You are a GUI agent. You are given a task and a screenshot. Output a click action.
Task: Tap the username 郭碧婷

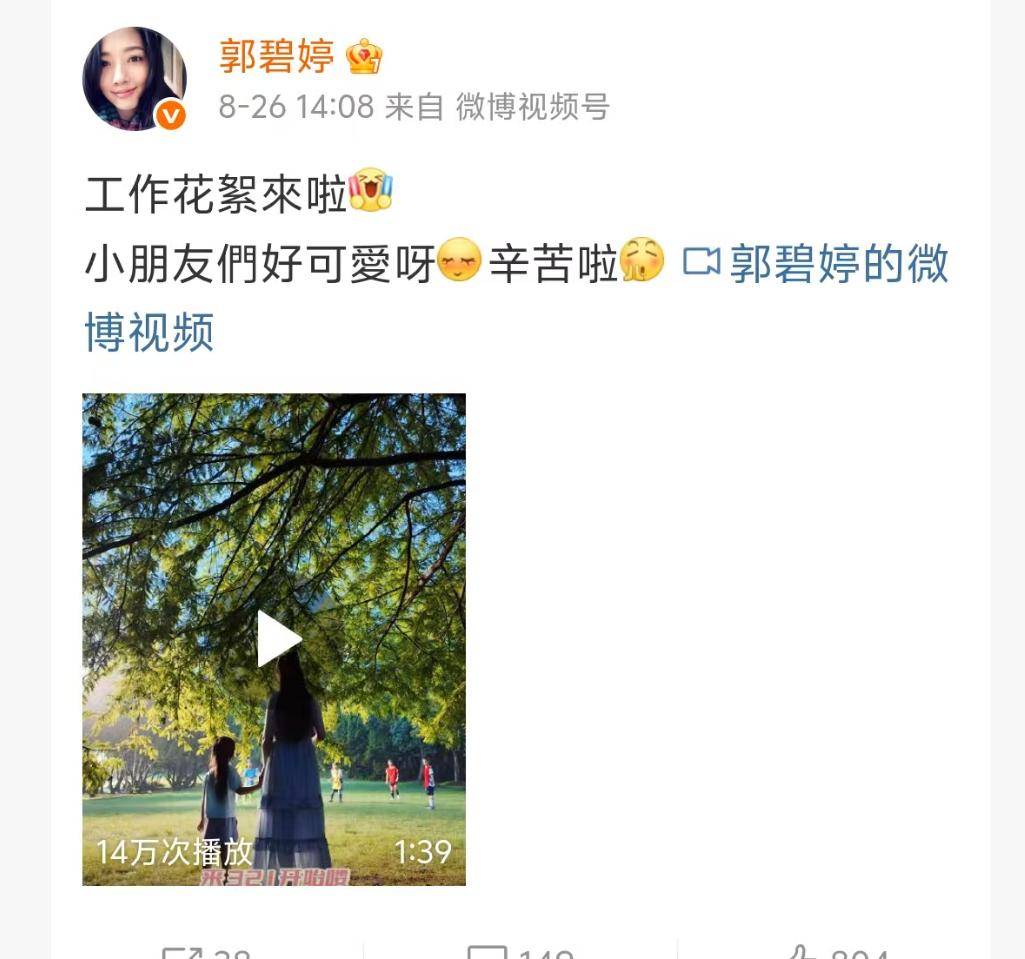point(277,57)
